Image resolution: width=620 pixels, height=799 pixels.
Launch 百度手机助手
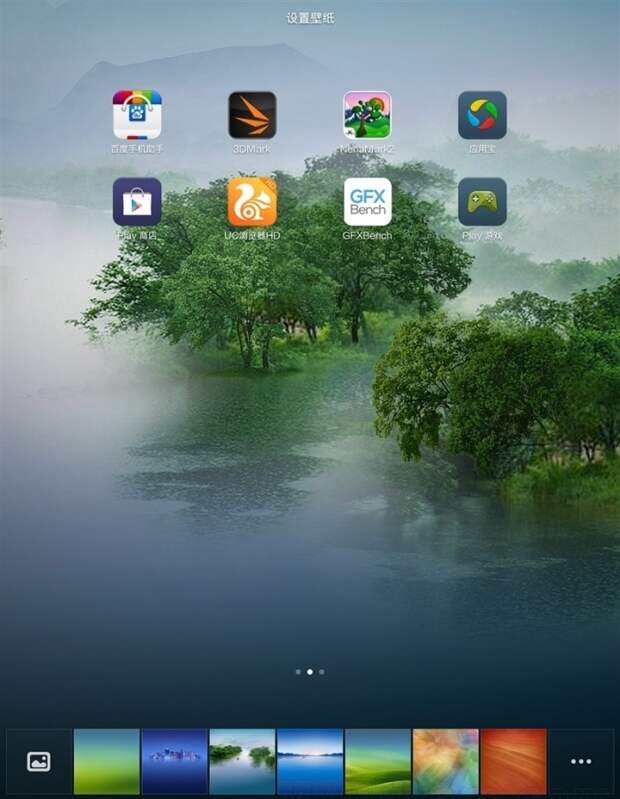[x=137, y=115]
